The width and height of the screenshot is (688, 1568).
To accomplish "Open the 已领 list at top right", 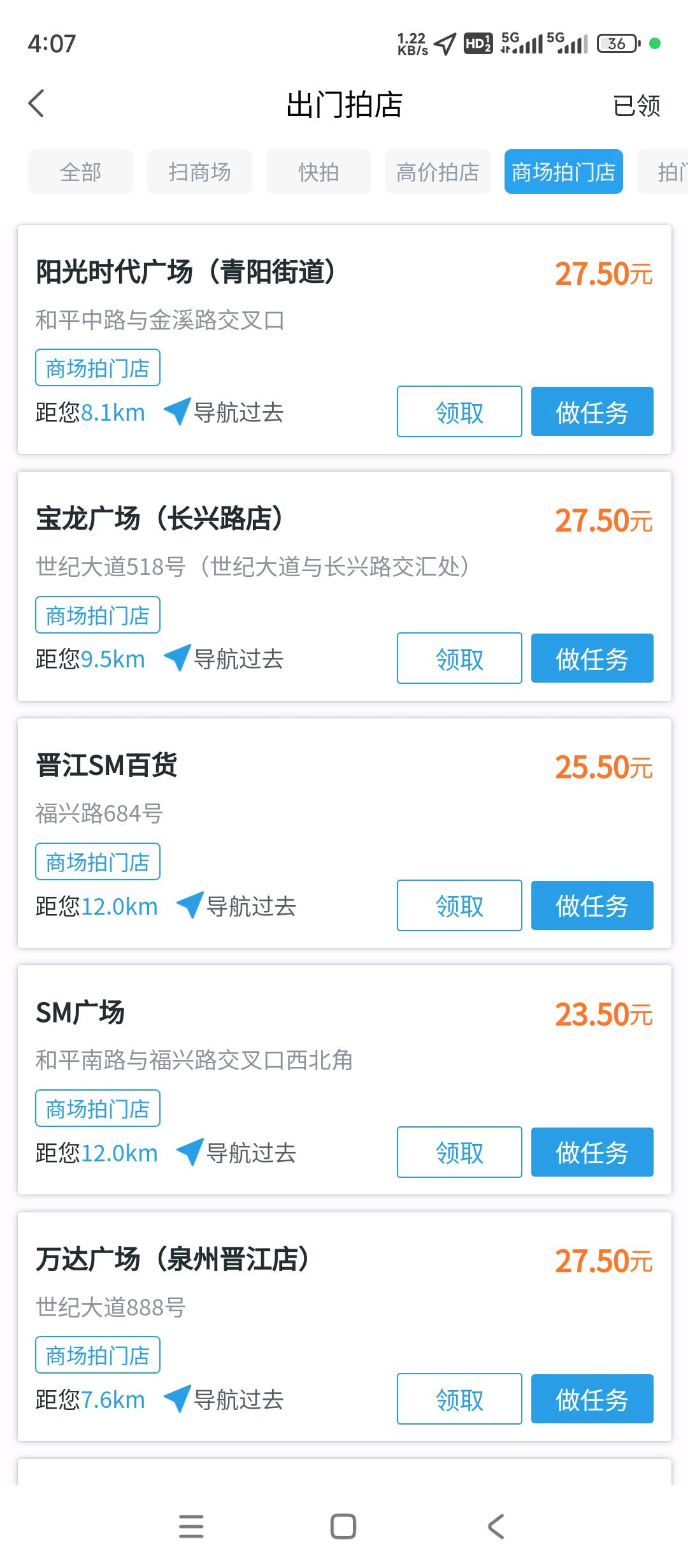I will pos(639,104).
